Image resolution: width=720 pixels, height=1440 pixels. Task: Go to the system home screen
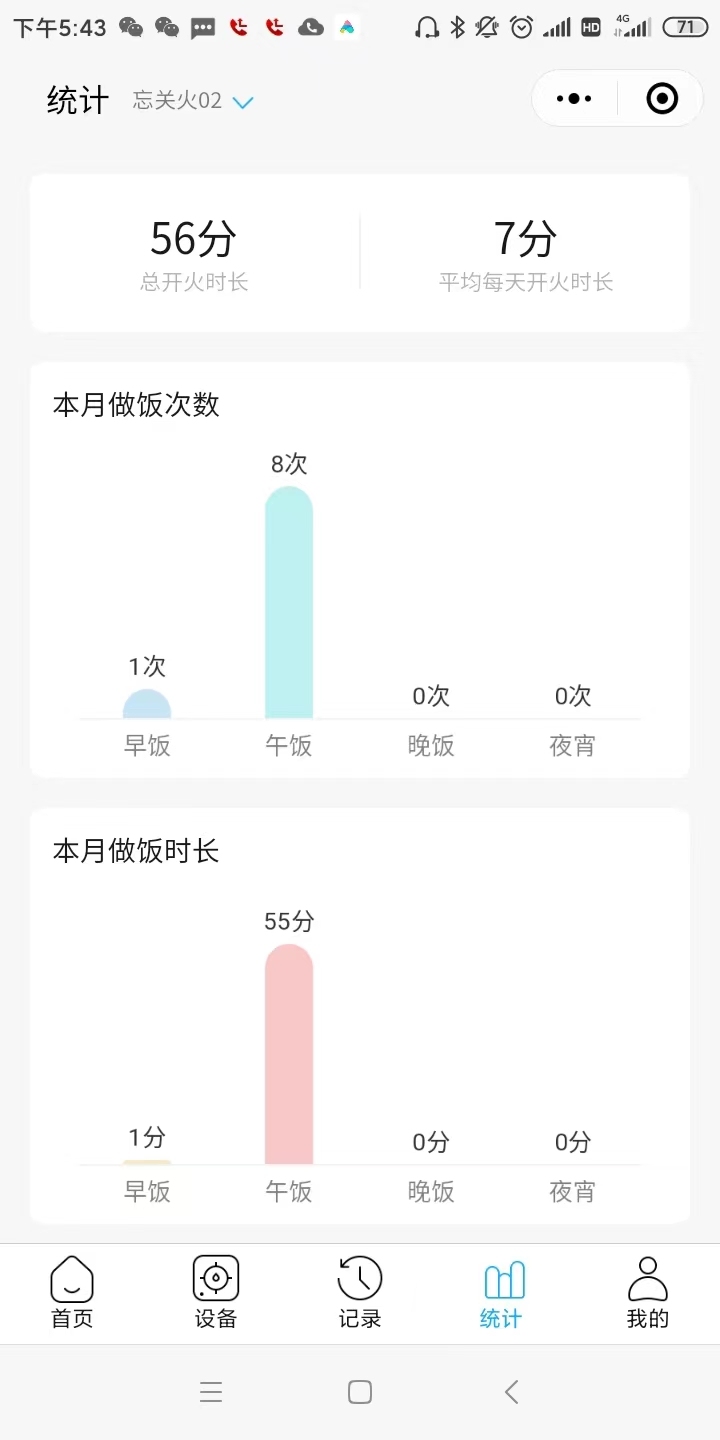coord(360,1391)
